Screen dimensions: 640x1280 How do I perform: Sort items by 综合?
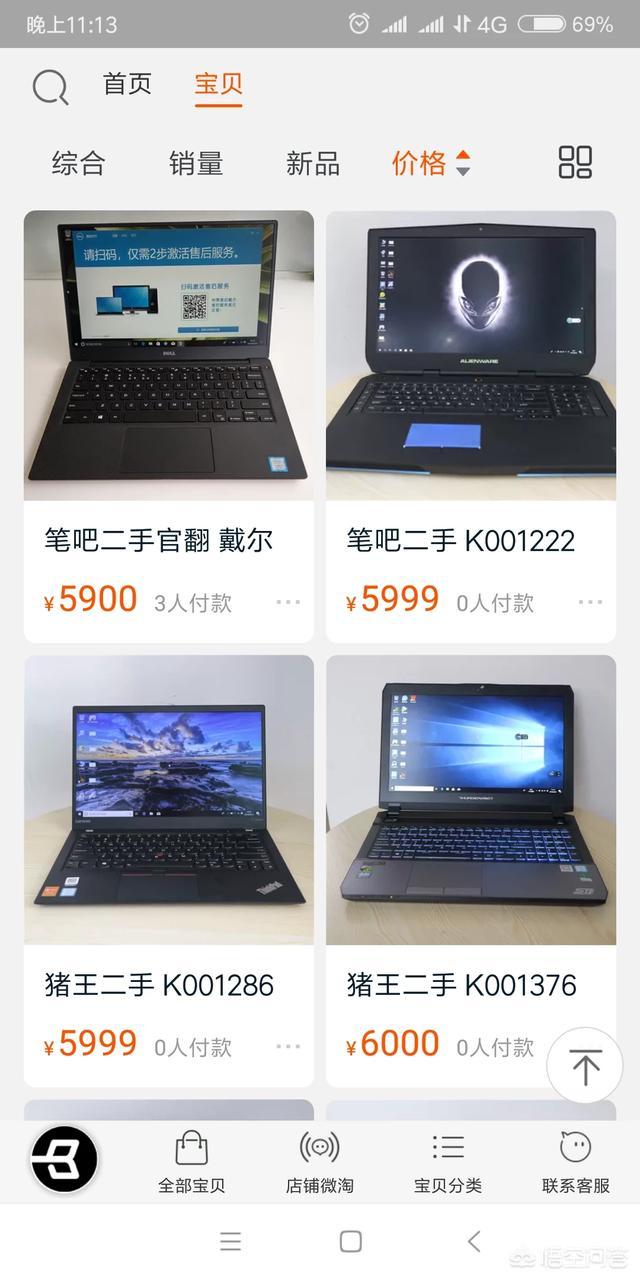pos(79,163)
